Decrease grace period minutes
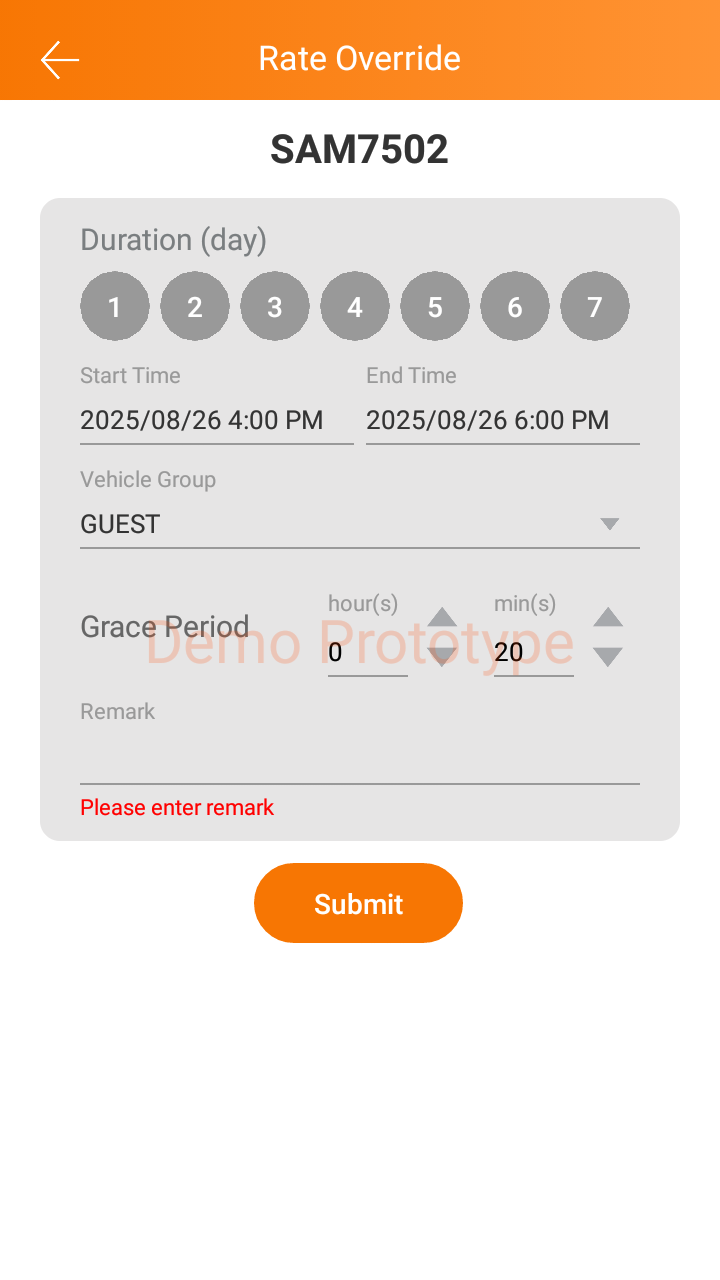 pos(608,657)
